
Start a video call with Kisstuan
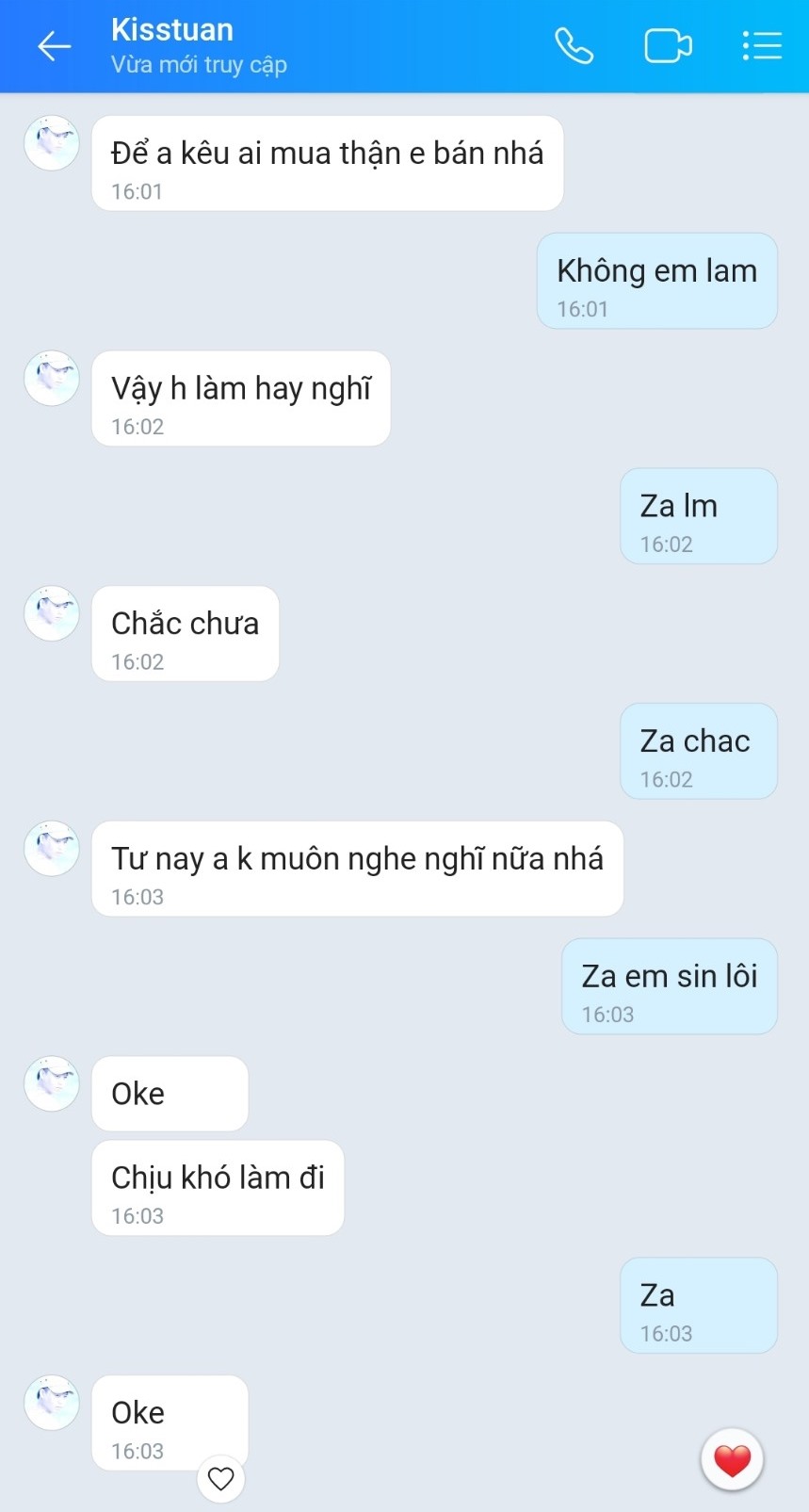coord(668,46)
